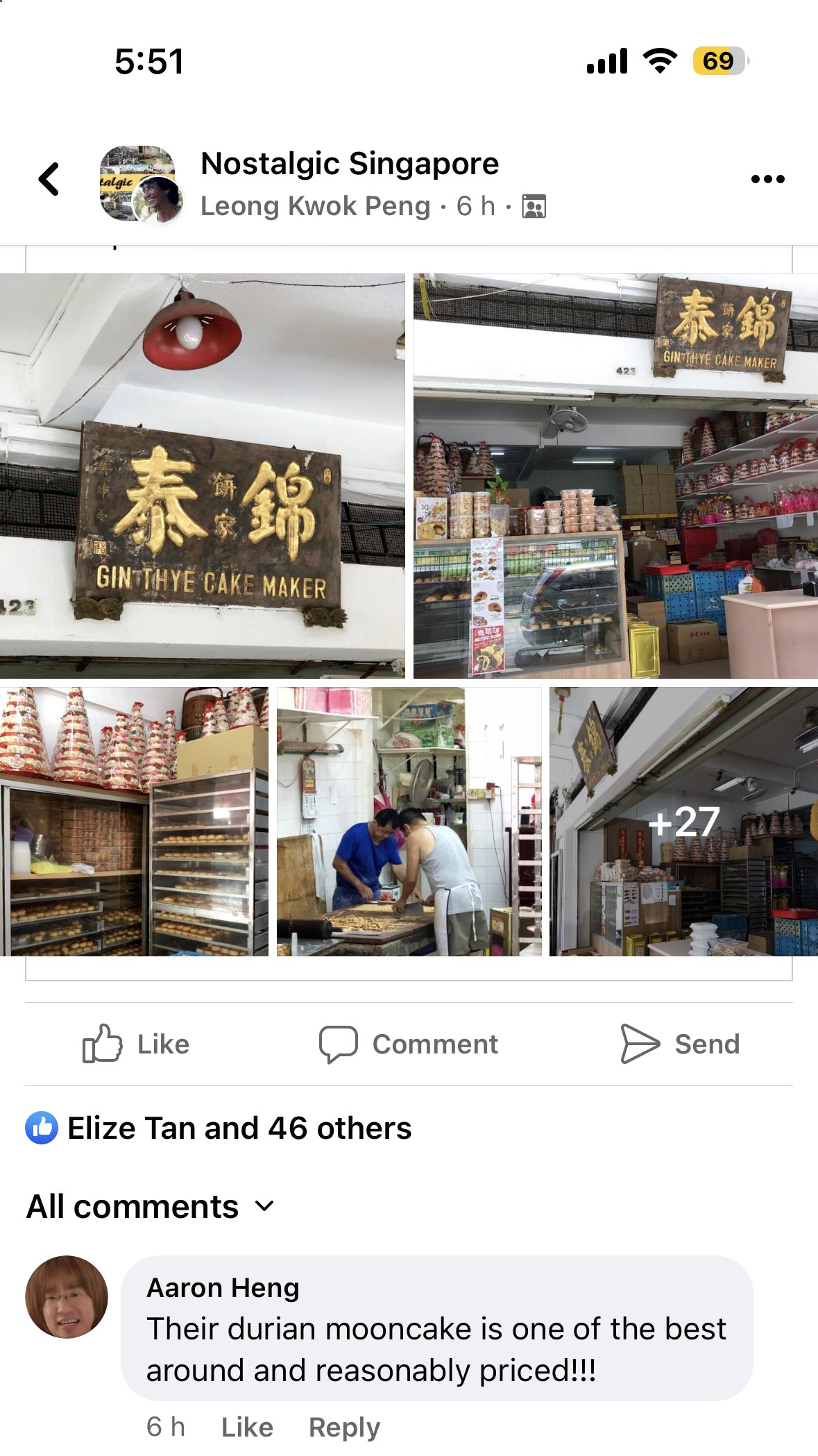Like Aaron Heng's comment
Image resolution: width=818 pixels, height=1456 pixels.
pos(247,1428)
